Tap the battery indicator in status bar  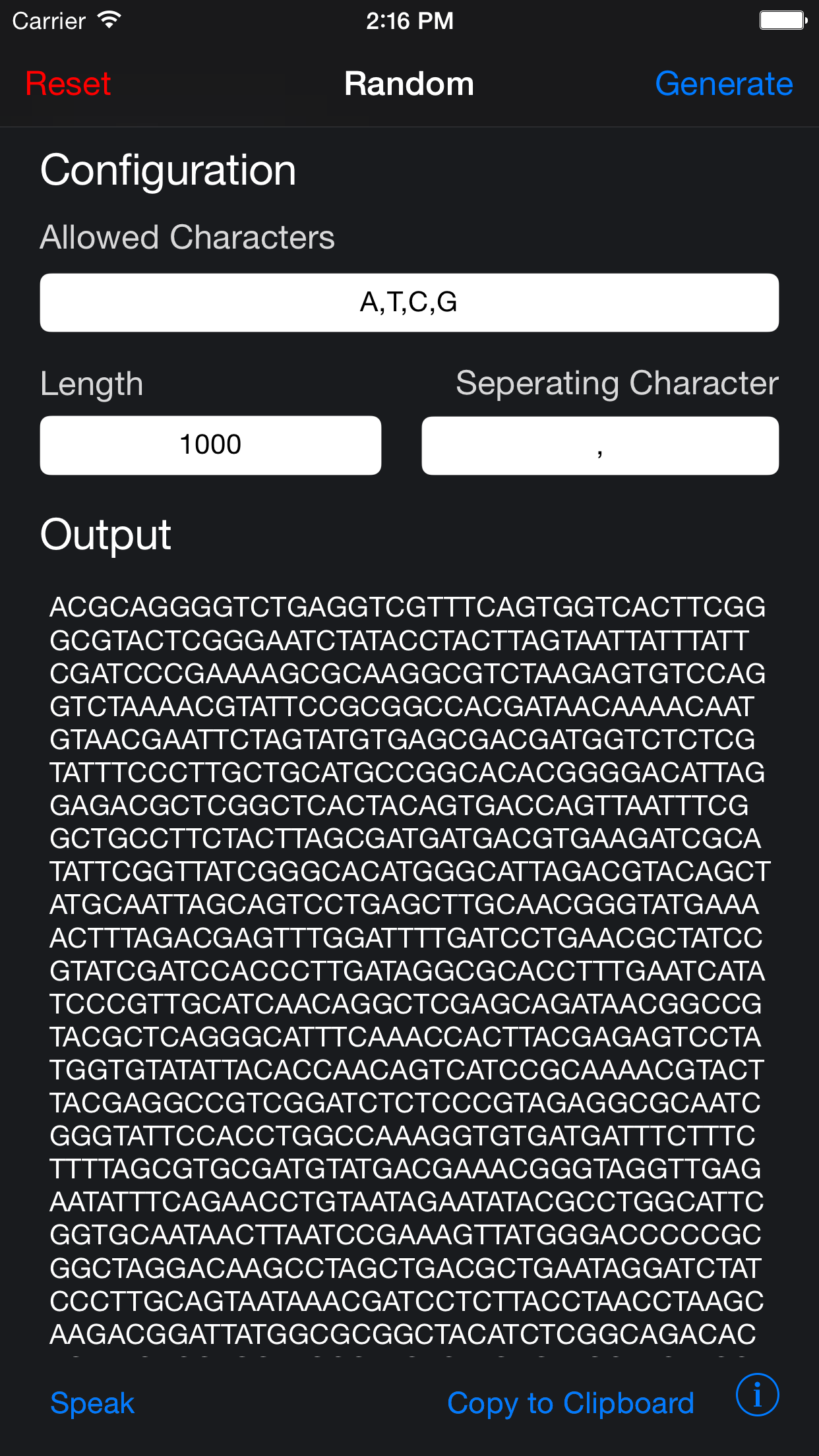[781, 20]
